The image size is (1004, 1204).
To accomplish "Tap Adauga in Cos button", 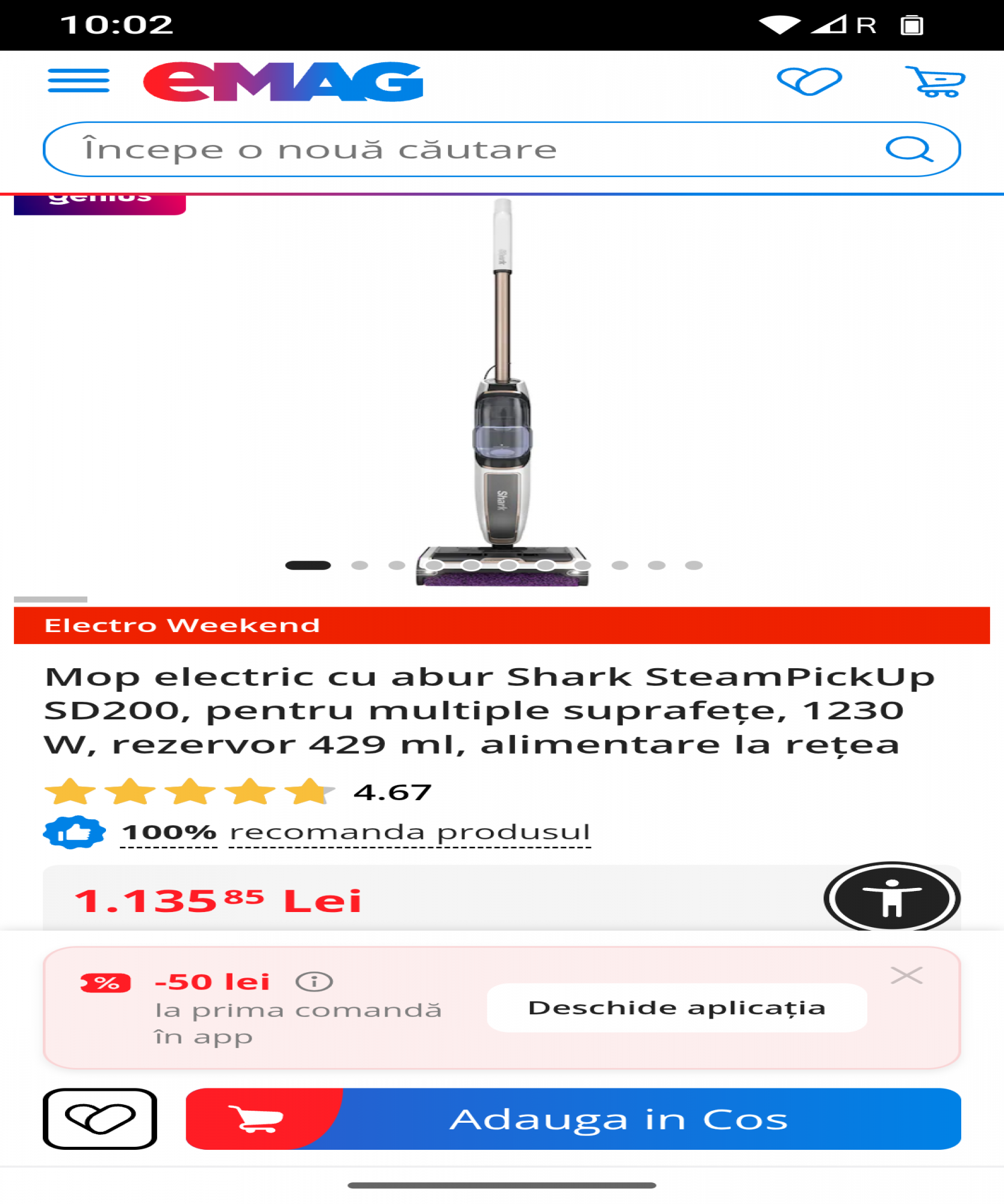I will point(573,1119).
